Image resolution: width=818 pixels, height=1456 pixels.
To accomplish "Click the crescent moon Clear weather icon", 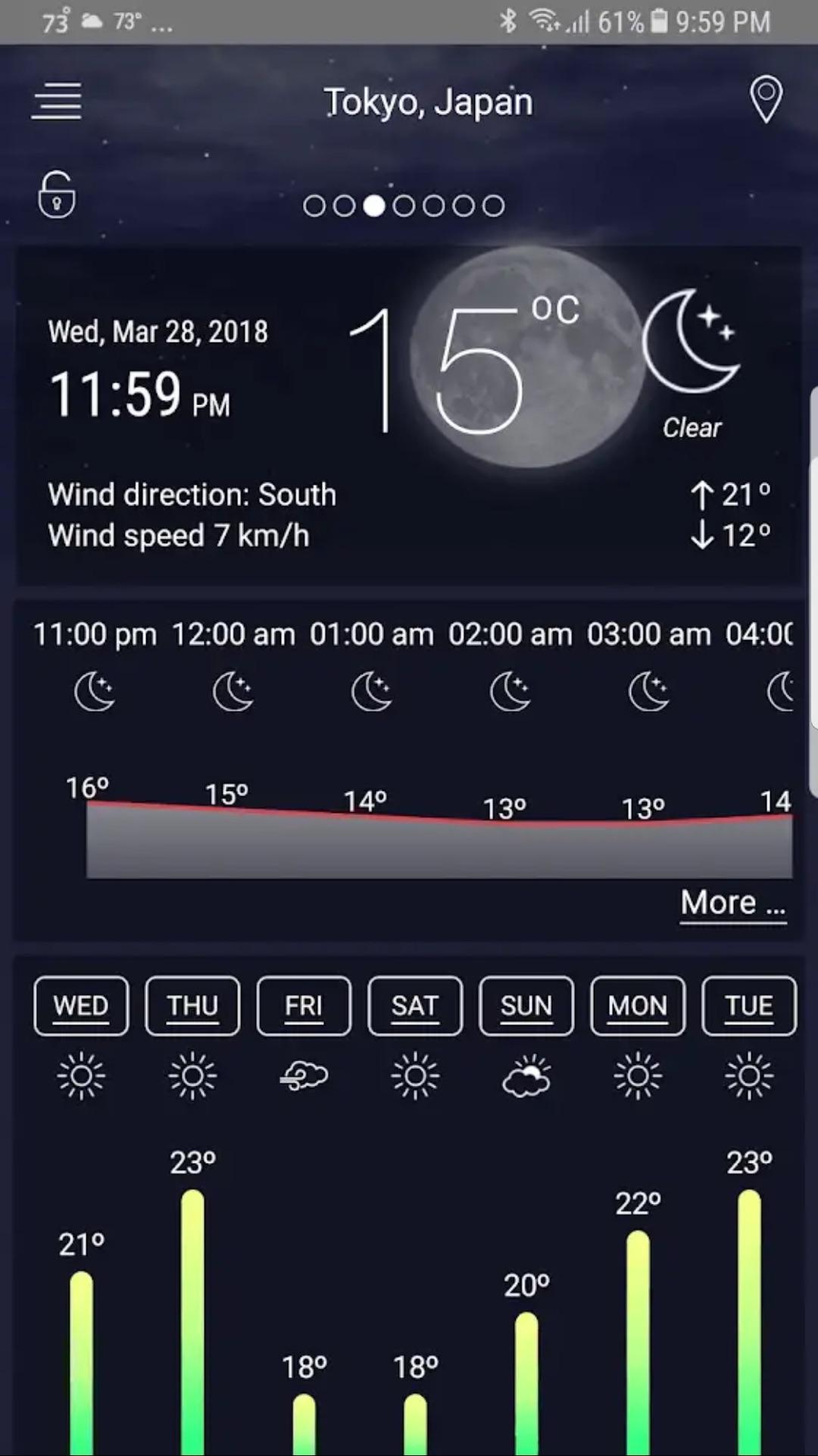I will point(692,341).
